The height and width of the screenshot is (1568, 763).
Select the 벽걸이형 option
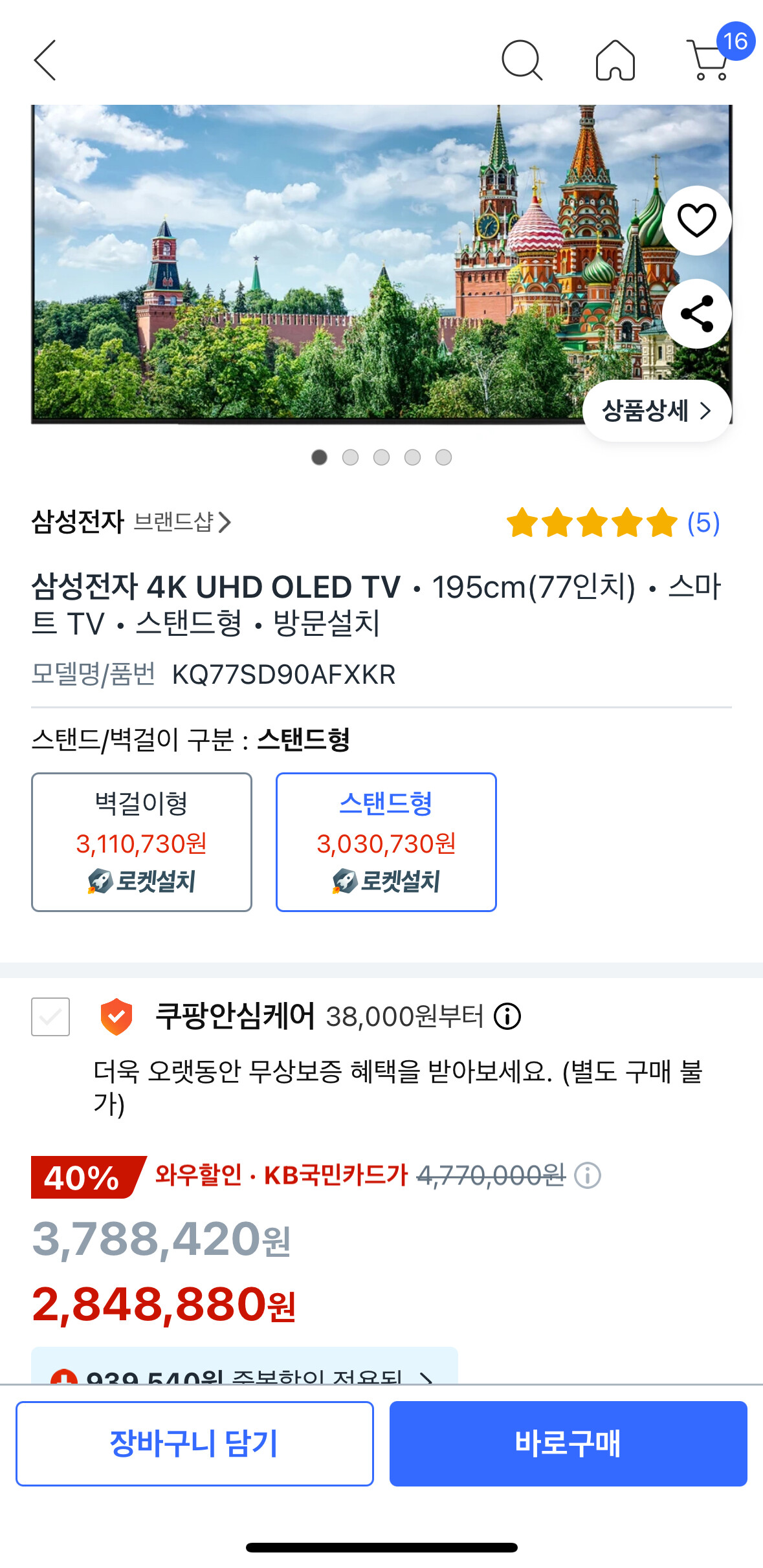[142, 842]
